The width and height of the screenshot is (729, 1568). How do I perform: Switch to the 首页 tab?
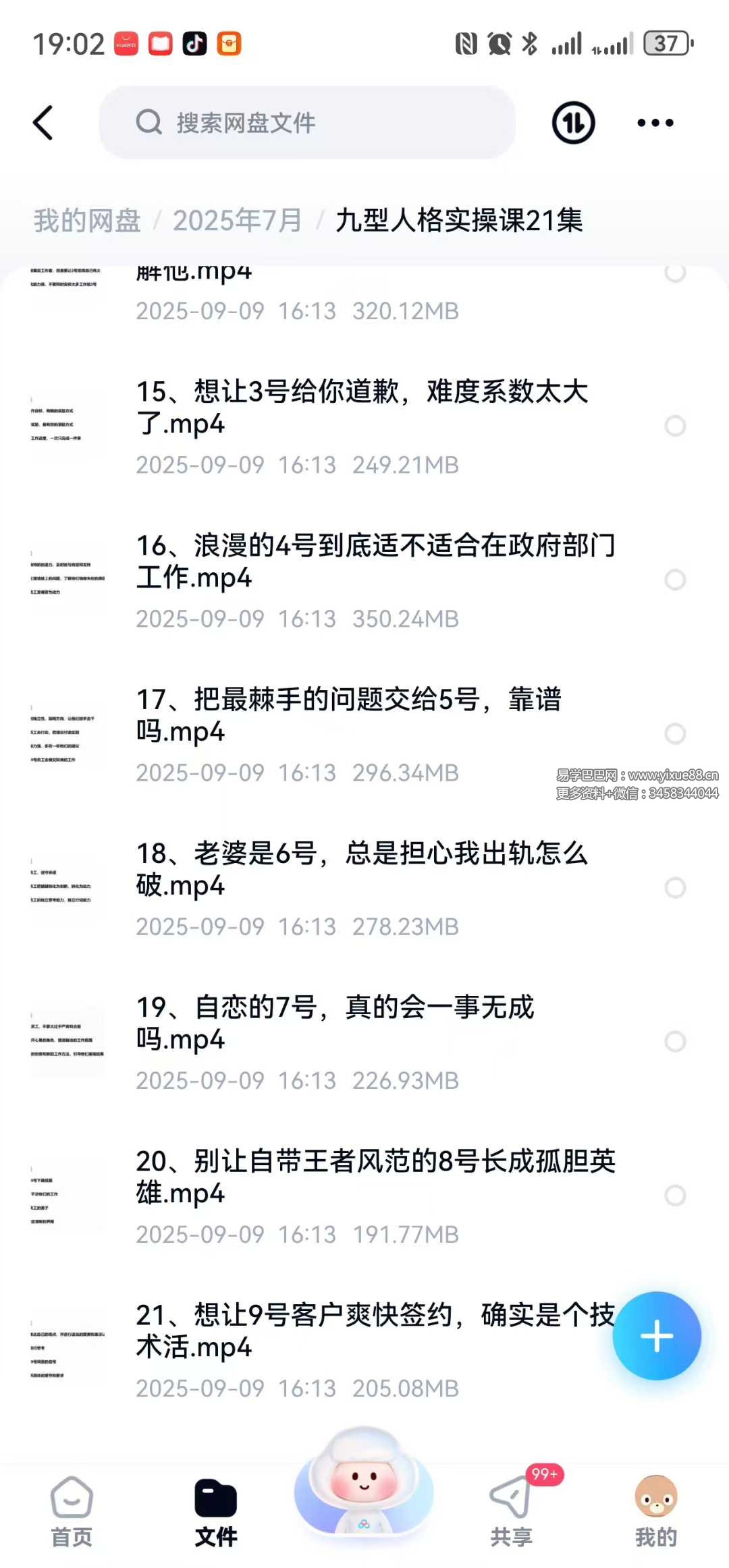click(72, 1513)
